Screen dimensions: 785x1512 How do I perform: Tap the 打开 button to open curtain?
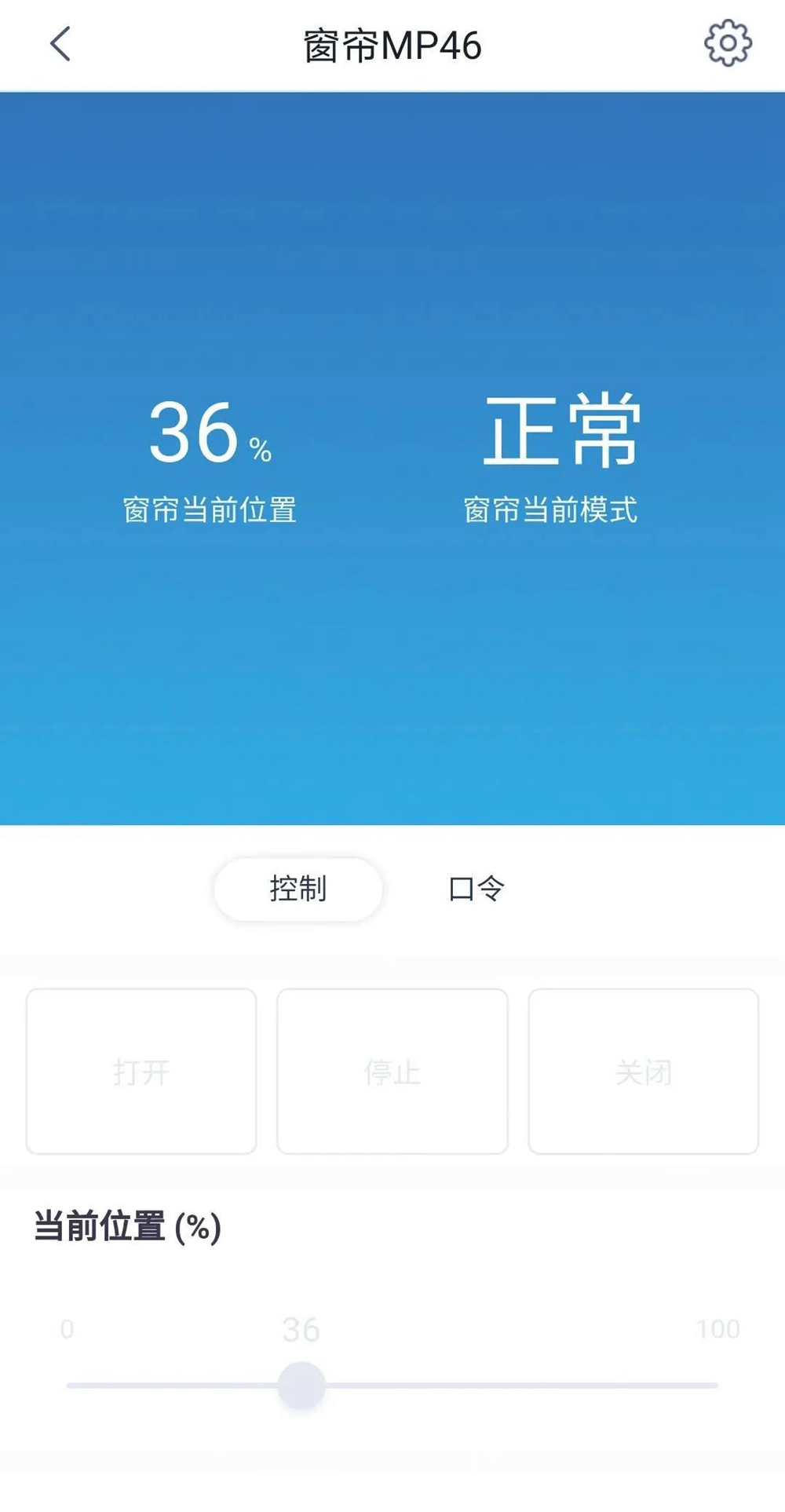141,1071
